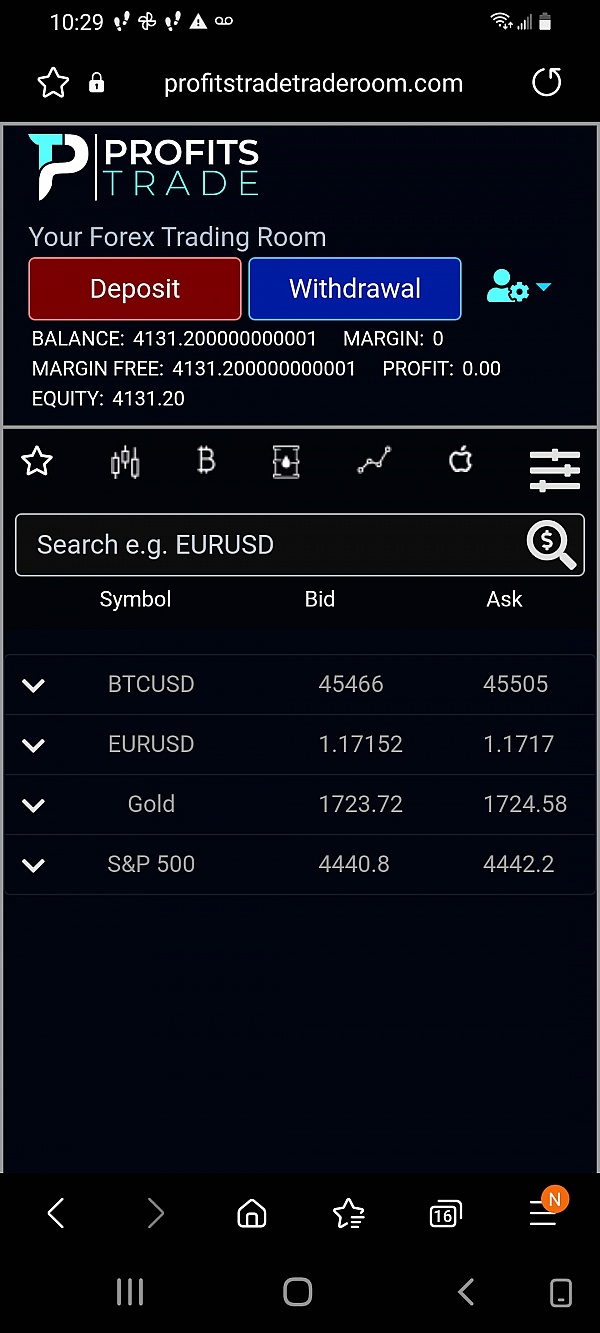Switch to the forex candlestick tab
The height and width of the screenshot is (1333, 600).
[x=125, y=462]
